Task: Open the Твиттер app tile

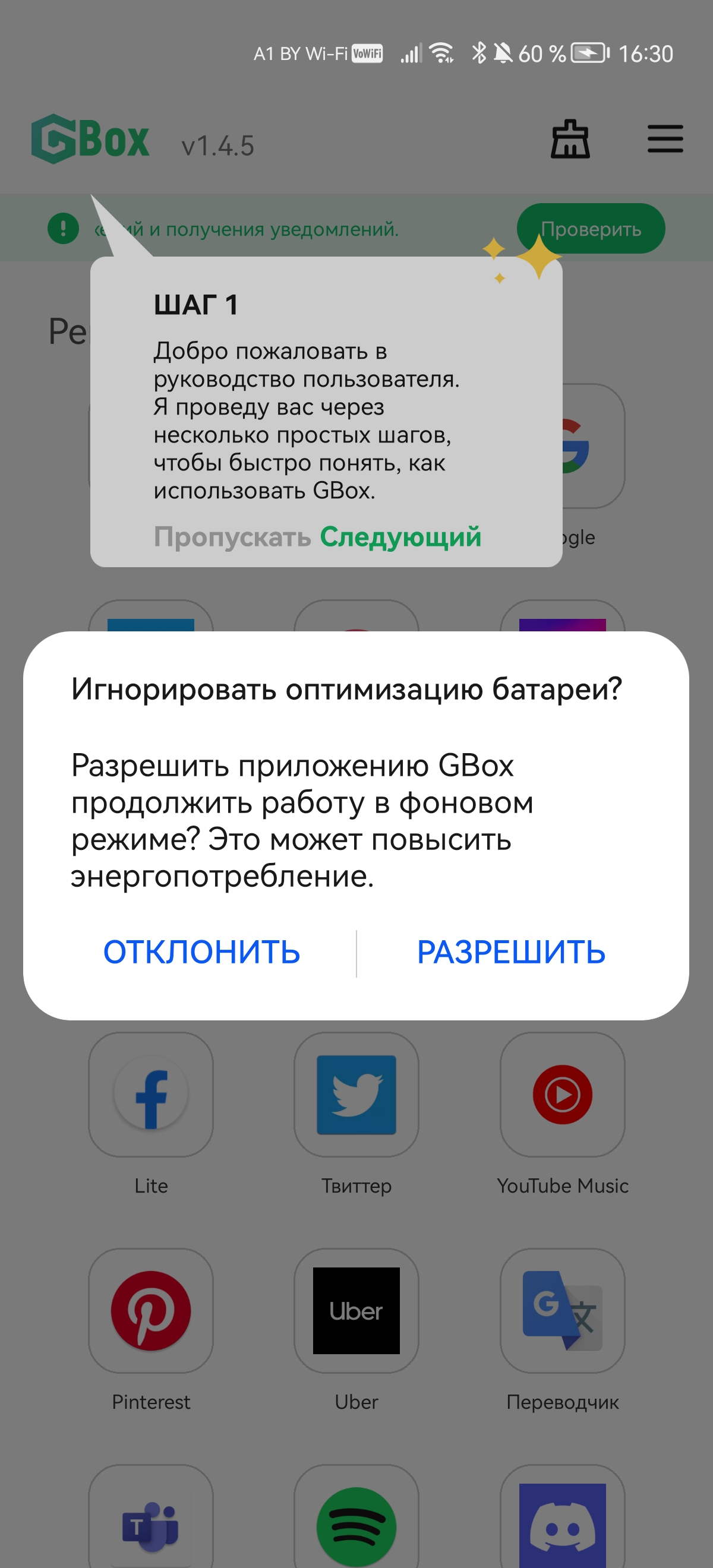Action: 356,1095
